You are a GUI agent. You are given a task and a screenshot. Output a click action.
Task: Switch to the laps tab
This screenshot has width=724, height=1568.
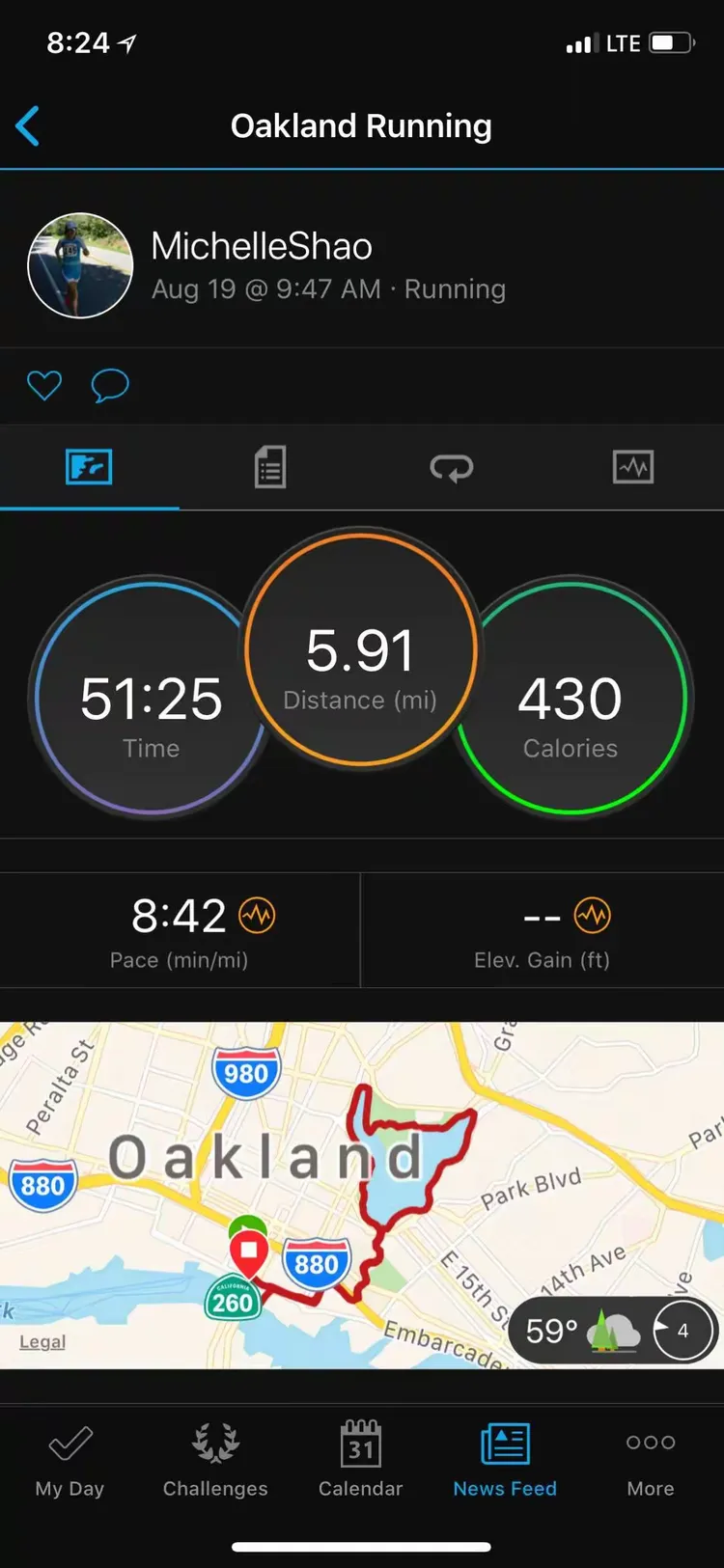[451, 468]
